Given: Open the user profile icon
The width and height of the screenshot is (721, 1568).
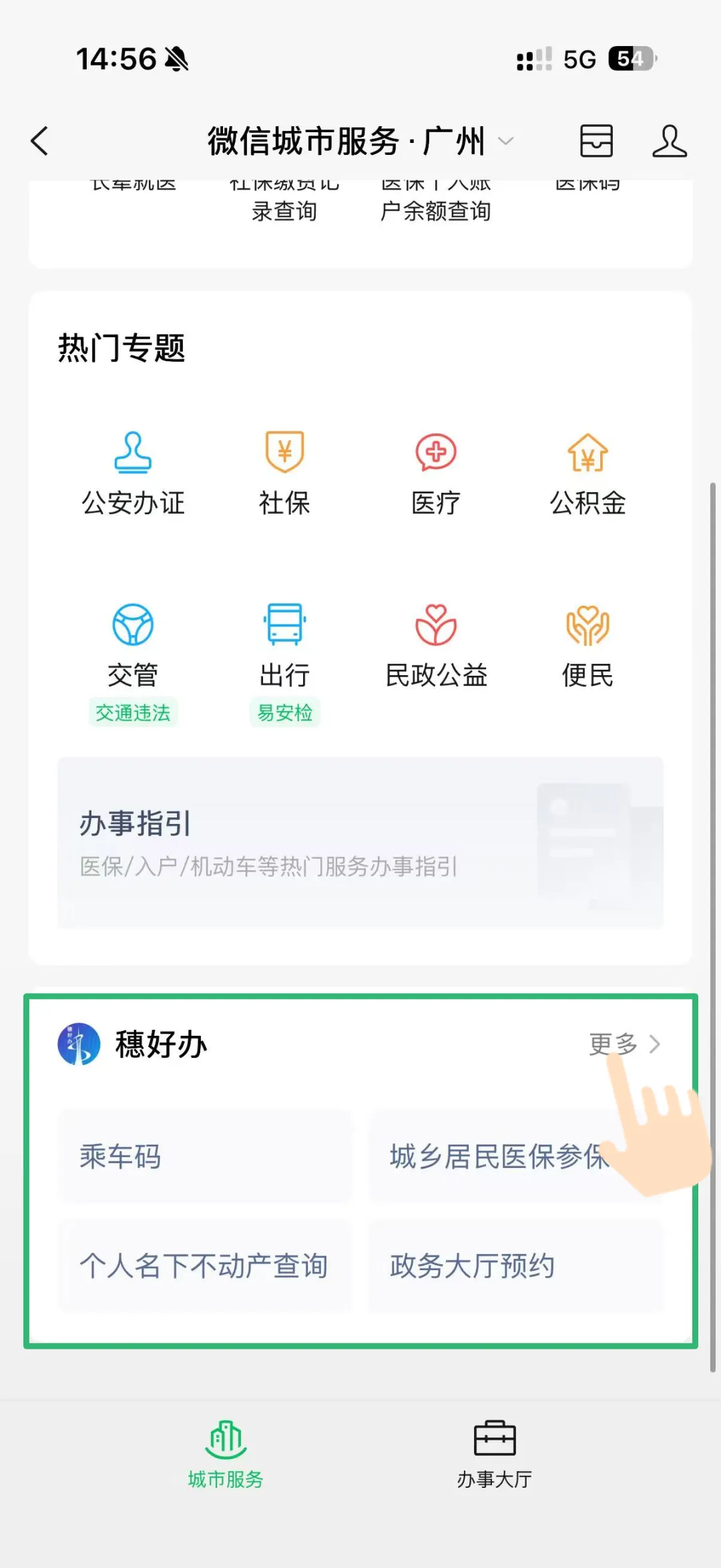Looking at the screenshot, I should tap(669, 141).
